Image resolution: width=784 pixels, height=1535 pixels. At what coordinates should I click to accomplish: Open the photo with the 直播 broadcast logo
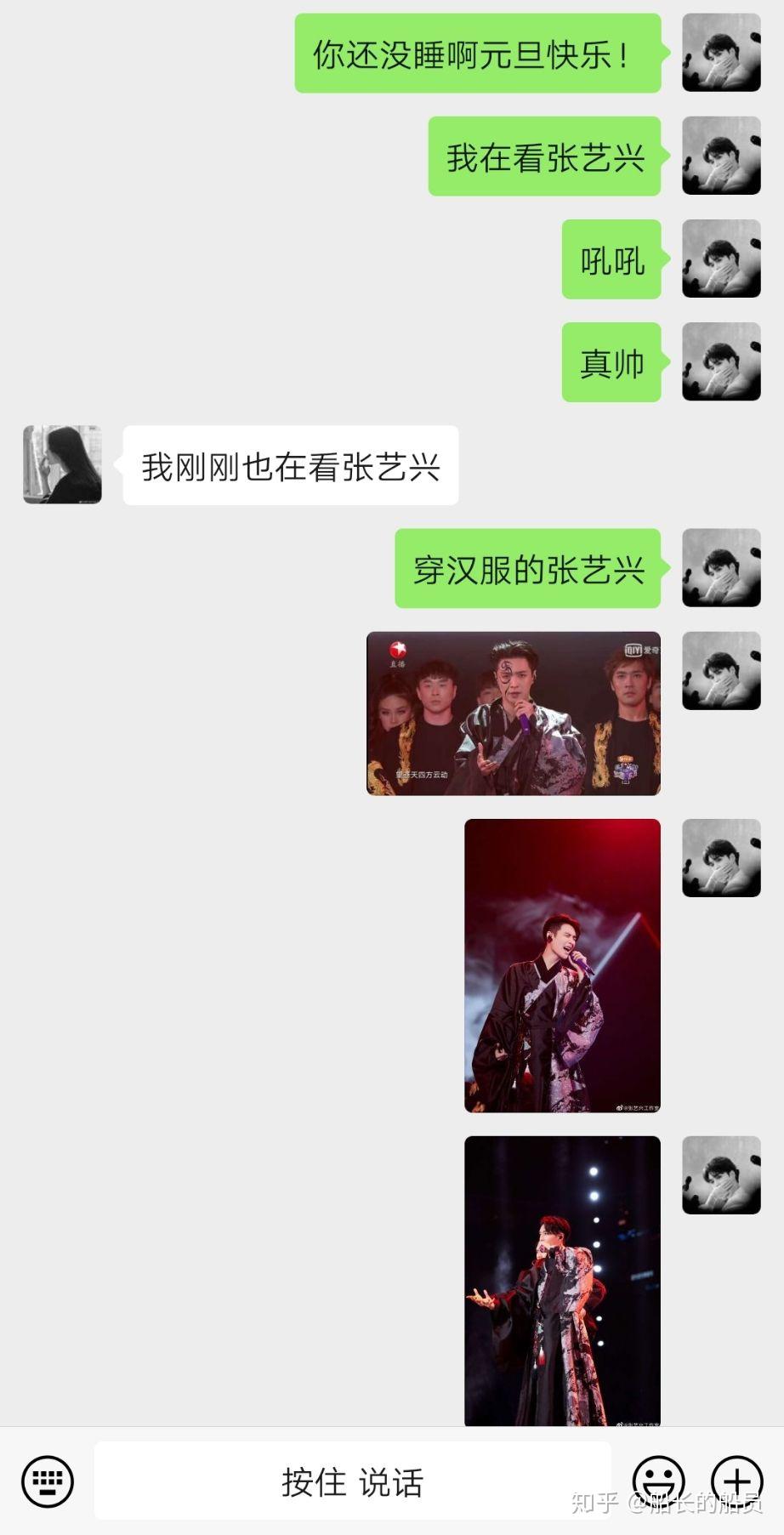point(513,713)
